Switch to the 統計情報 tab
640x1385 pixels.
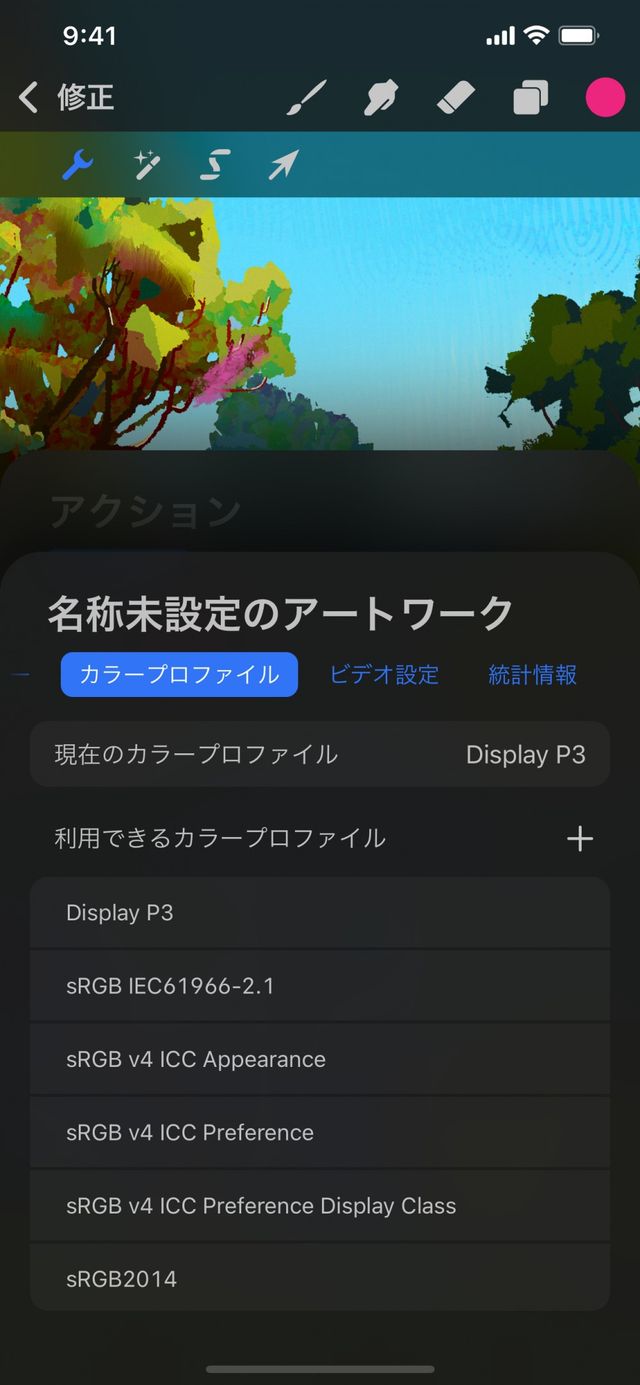532,675
